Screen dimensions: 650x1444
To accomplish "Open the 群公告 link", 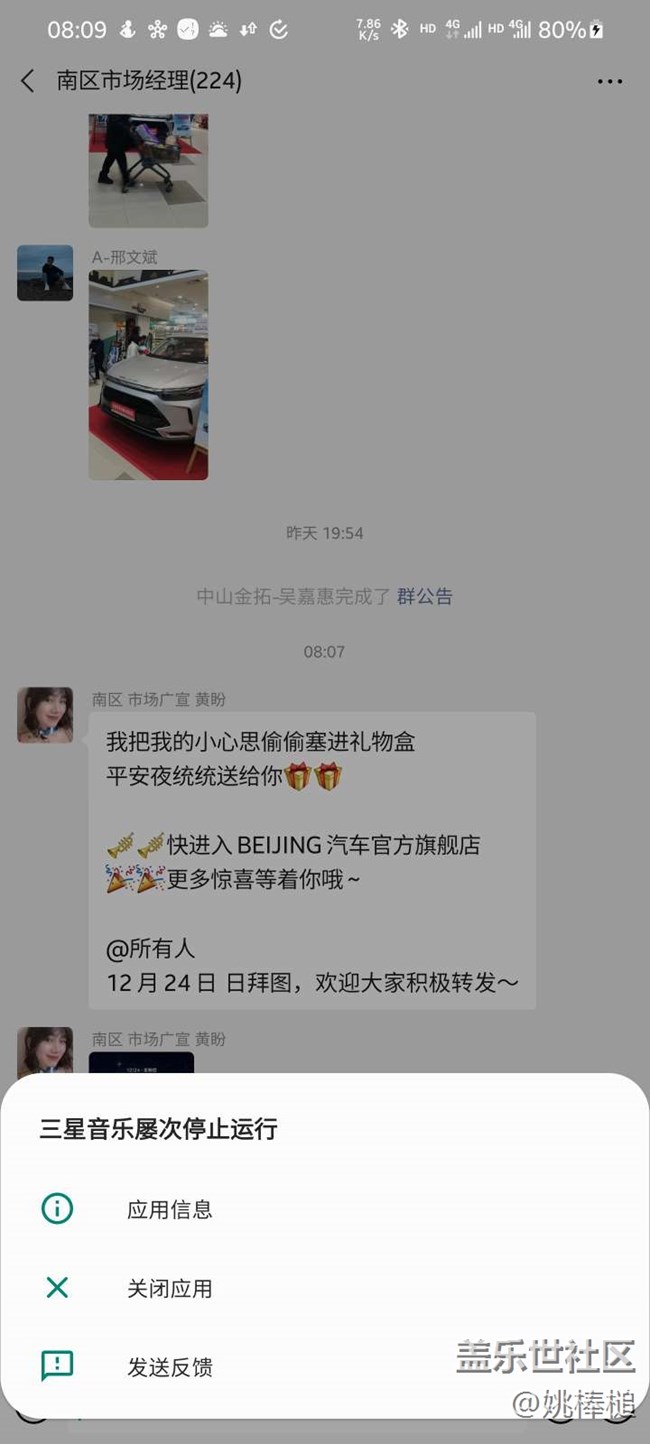I will pos(425,596).
